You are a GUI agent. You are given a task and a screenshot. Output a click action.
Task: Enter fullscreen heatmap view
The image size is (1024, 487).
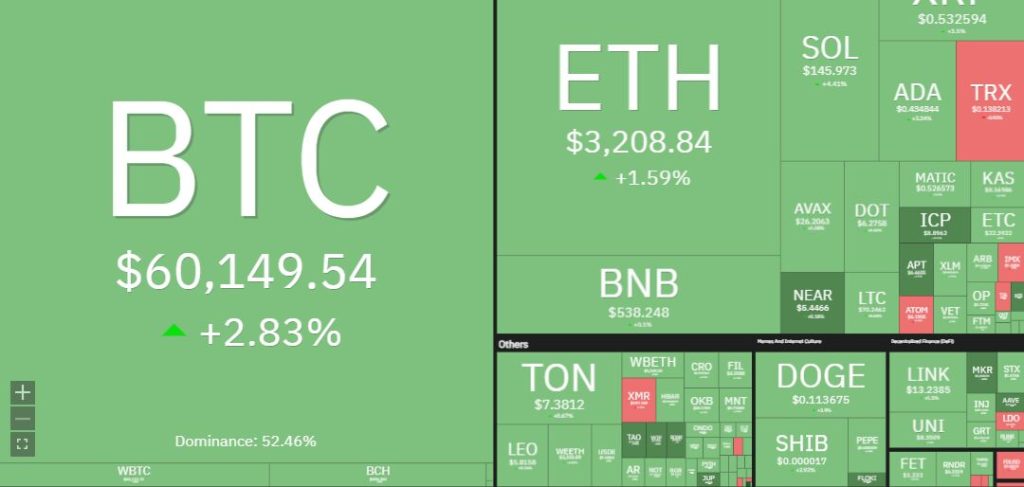coord(24,444)
